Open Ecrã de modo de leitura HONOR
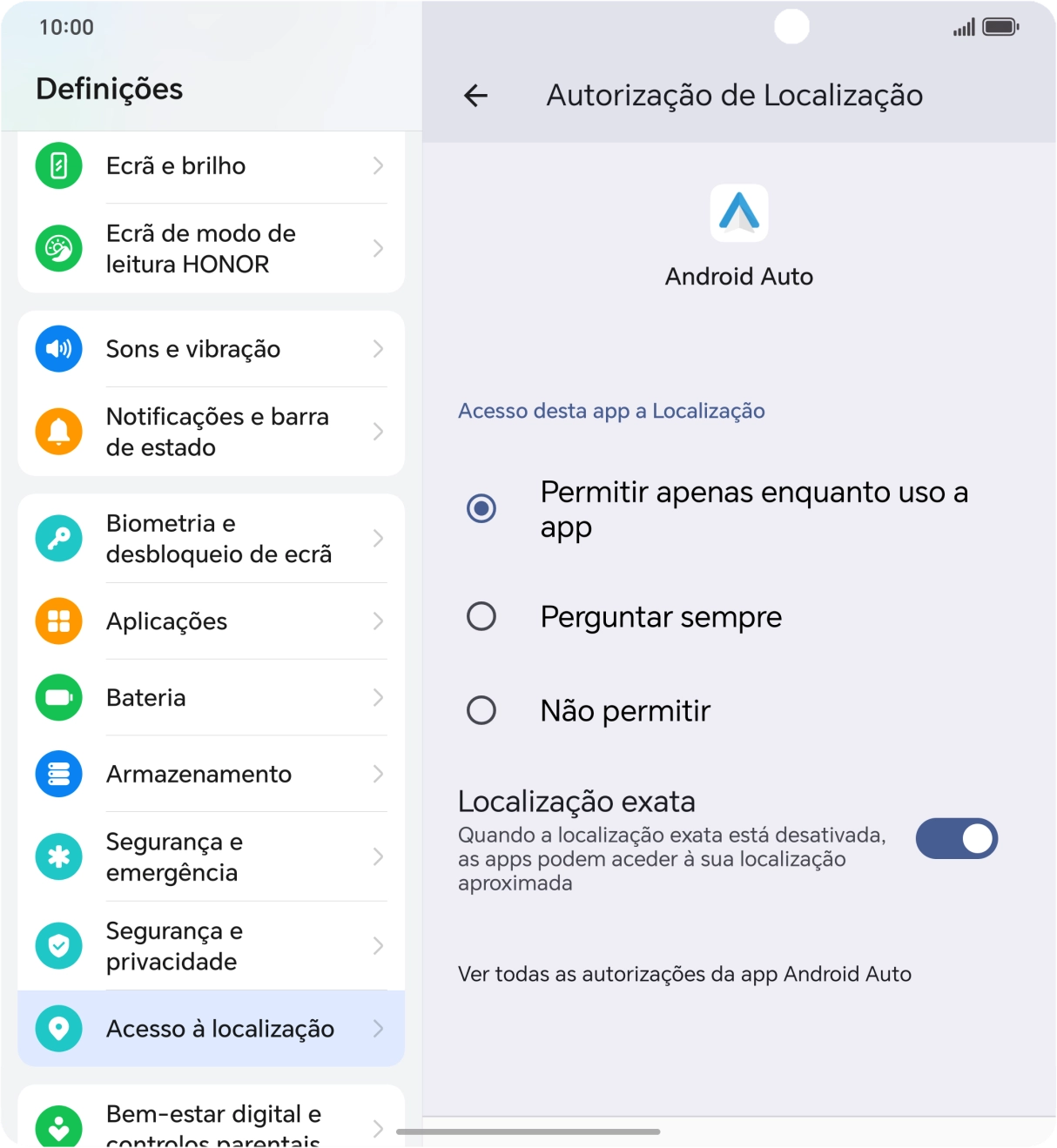 click(x=211, y=249)
